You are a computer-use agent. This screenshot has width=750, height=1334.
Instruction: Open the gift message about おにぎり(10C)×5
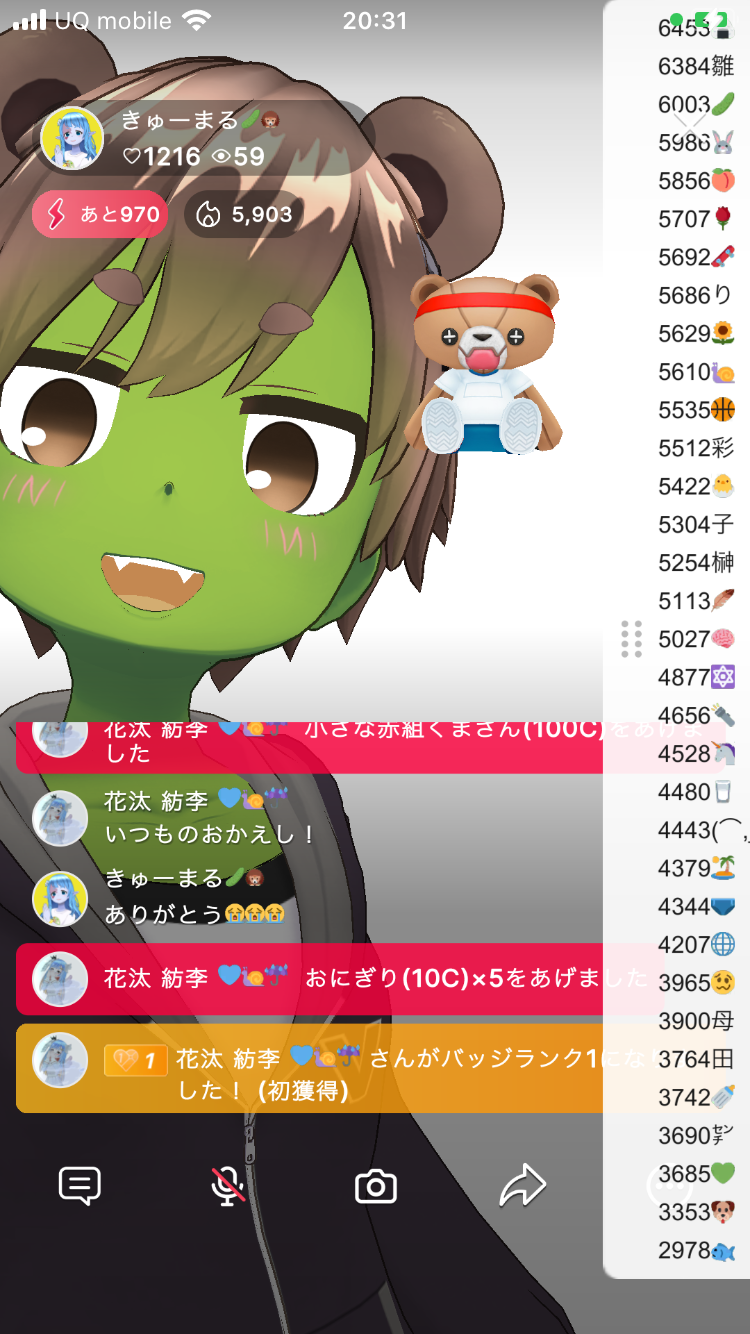pyautogui.click(x=340, y=979)
